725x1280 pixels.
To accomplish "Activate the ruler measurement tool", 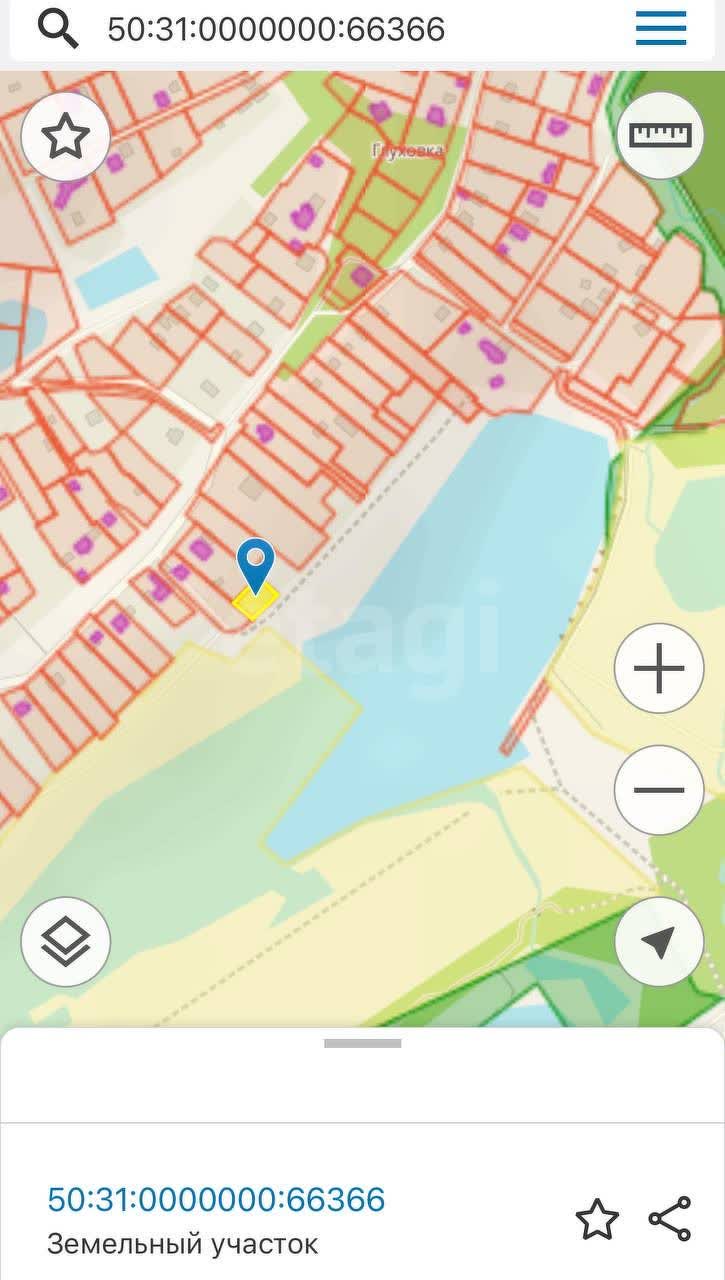I will [660, 134].
